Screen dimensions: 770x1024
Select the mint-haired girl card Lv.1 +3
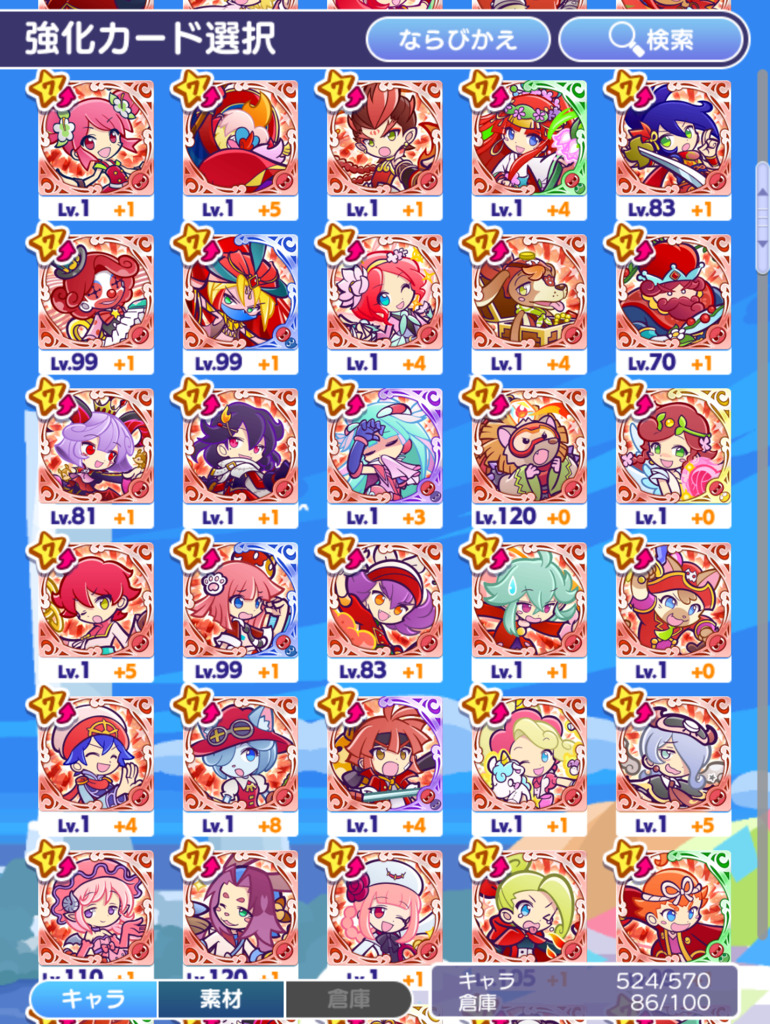pos(384,448)
